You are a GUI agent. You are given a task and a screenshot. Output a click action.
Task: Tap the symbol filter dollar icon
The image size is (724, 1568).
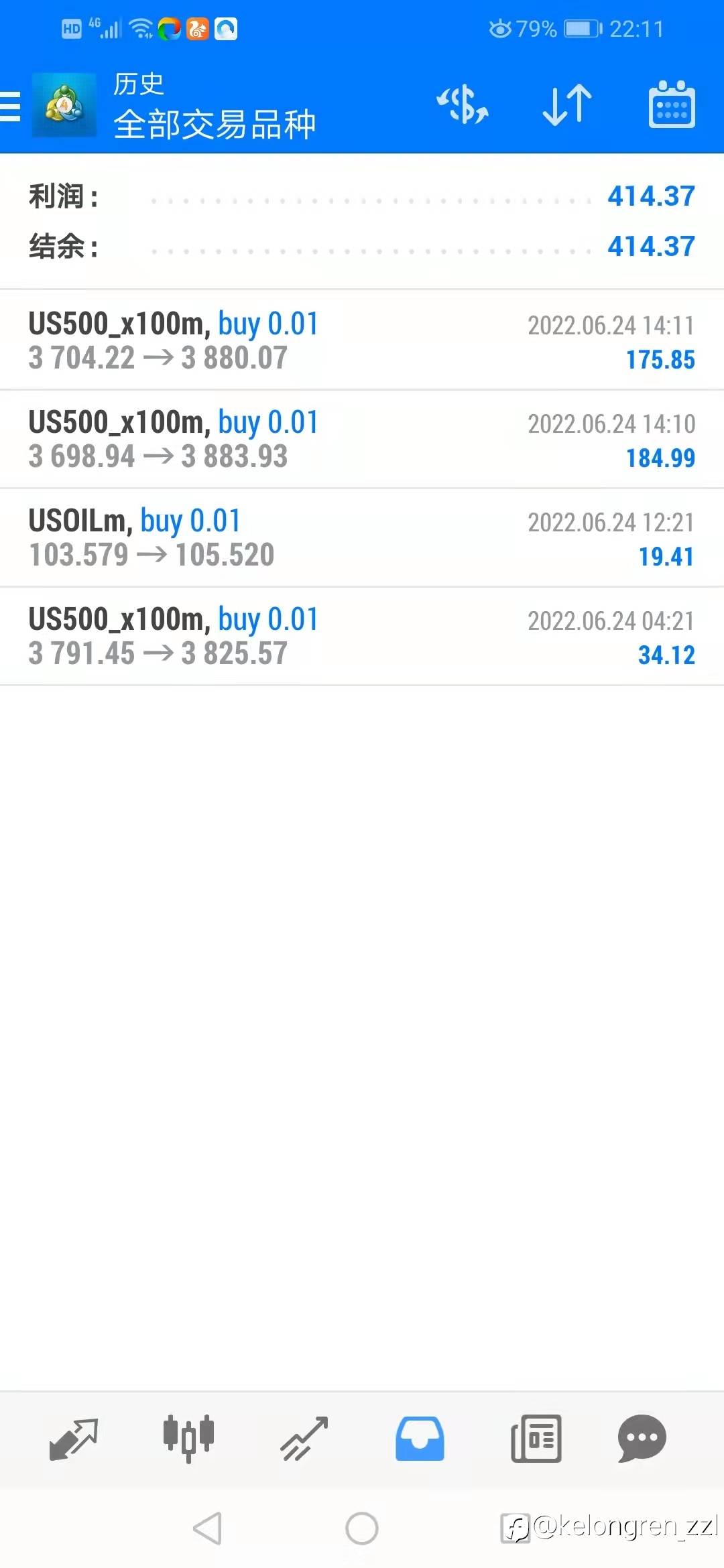[463, 105]
